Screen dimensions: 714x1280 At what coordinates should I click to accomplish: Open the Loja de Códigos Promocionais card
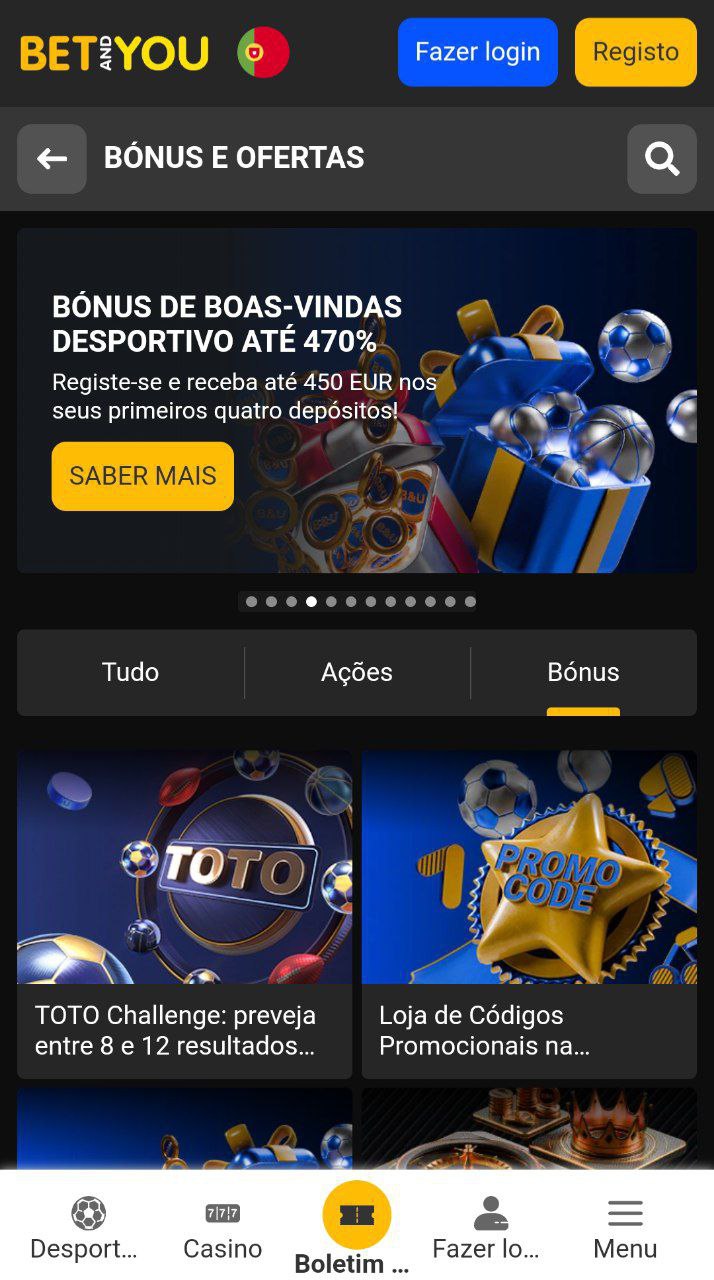(x=529, y=914)
